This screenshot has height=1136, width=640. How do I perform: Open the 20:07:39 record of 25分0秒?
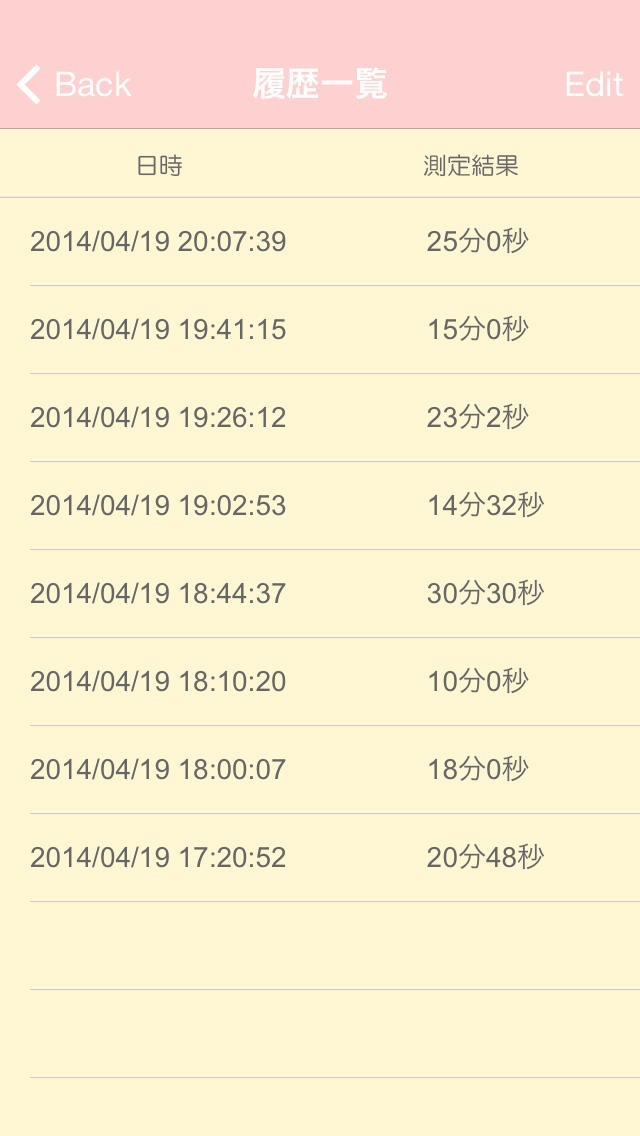point(320,242)
